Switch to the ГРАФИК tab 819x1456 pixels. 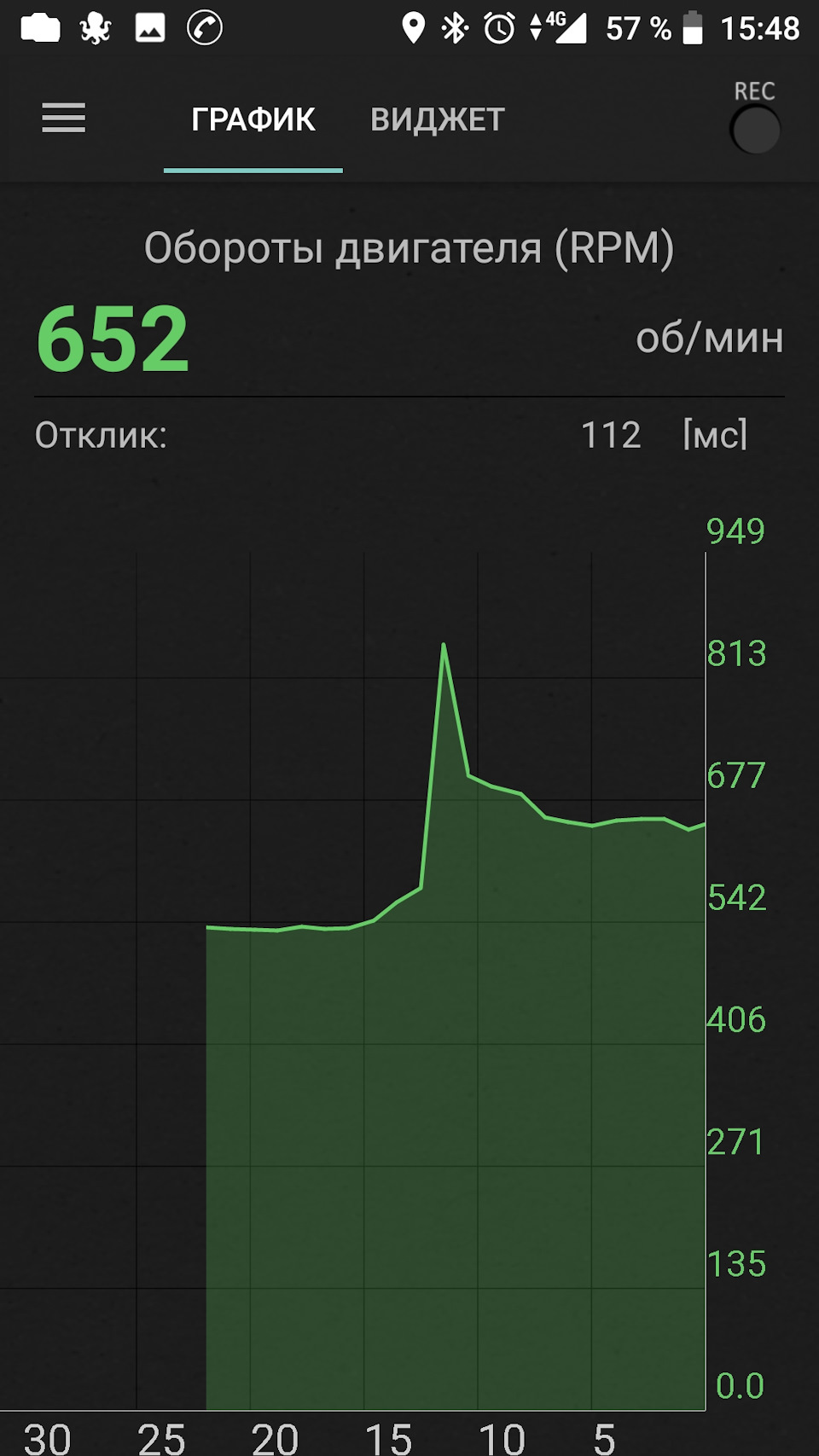tap(253, 119)
